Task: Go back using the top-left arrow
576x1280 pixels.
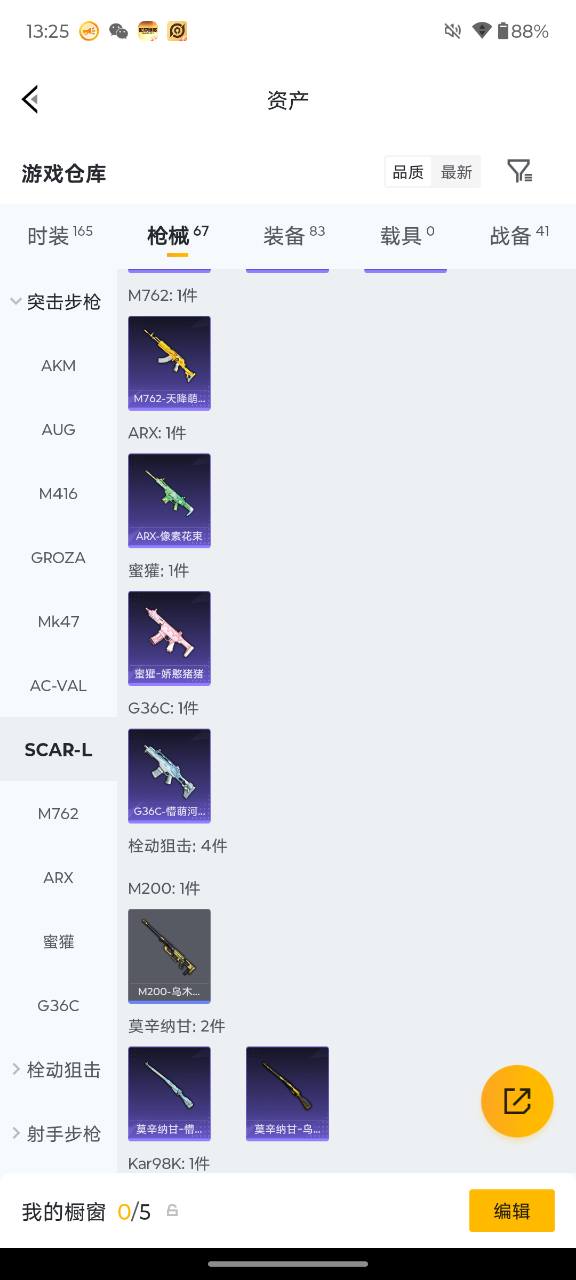Action: (30, 99)
